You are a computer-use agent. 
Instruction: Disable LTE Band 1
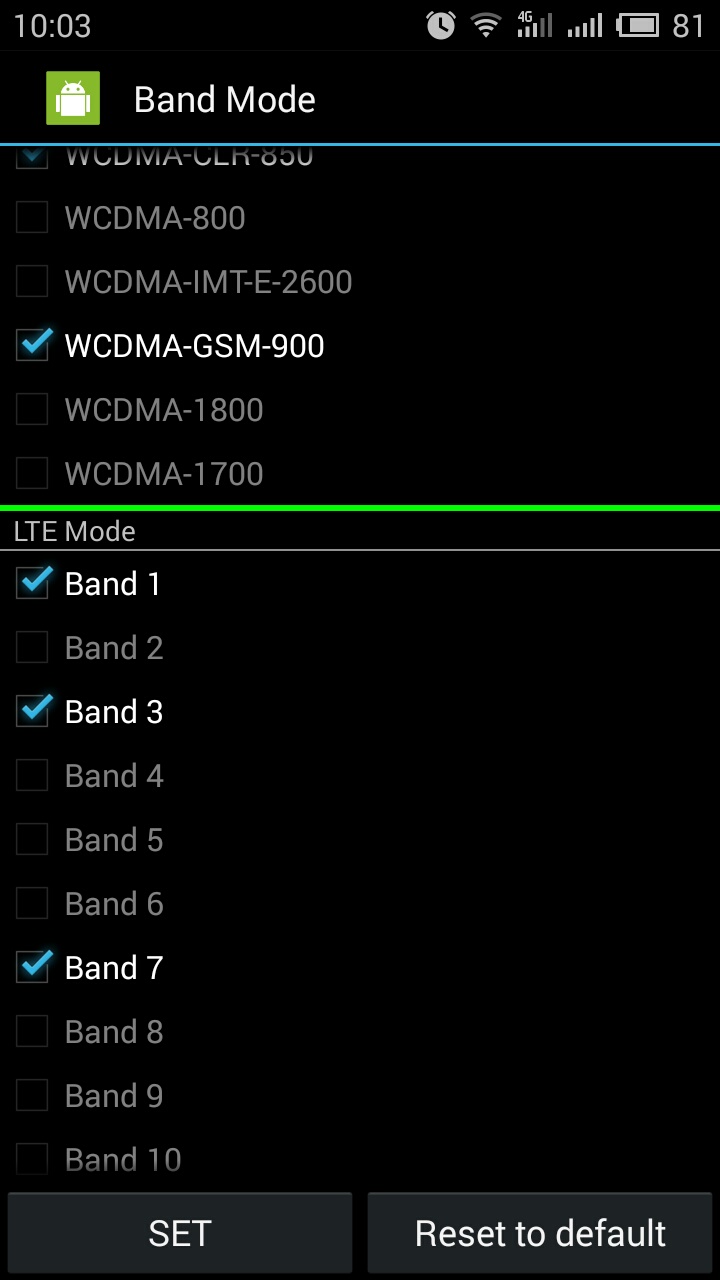point(33,584)
